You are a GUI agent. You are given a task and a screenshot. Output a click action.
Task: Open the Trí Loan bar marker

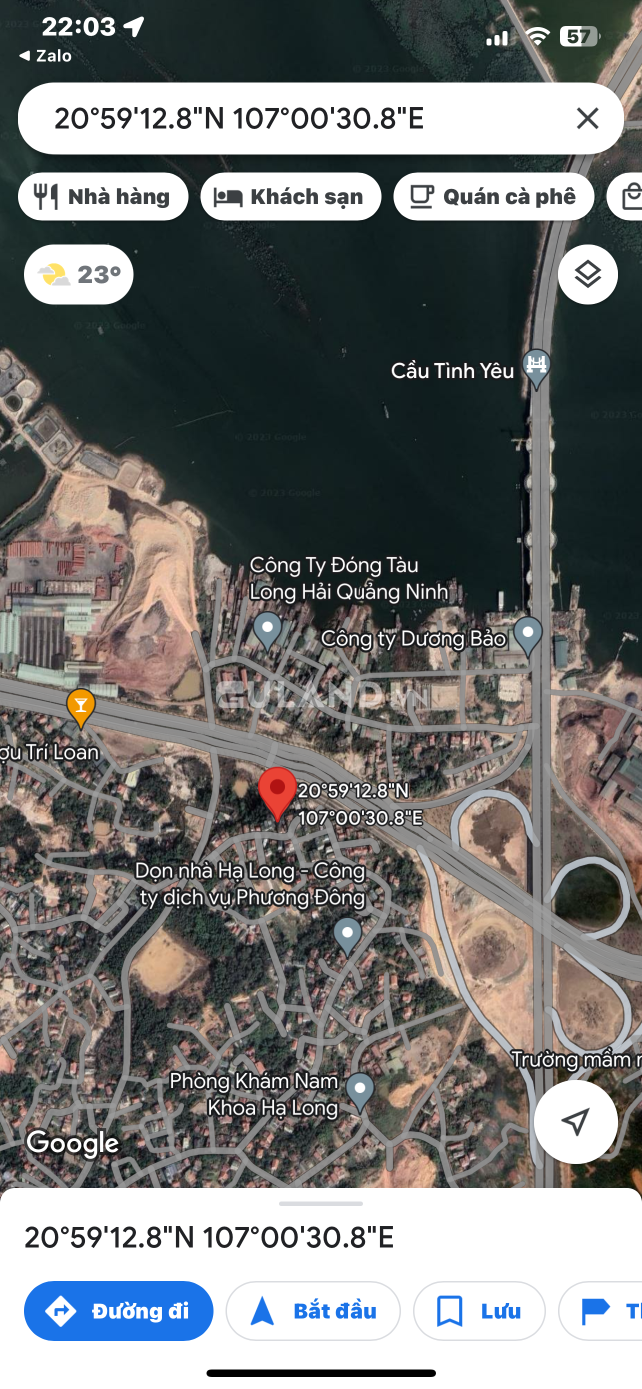[80, 706]
